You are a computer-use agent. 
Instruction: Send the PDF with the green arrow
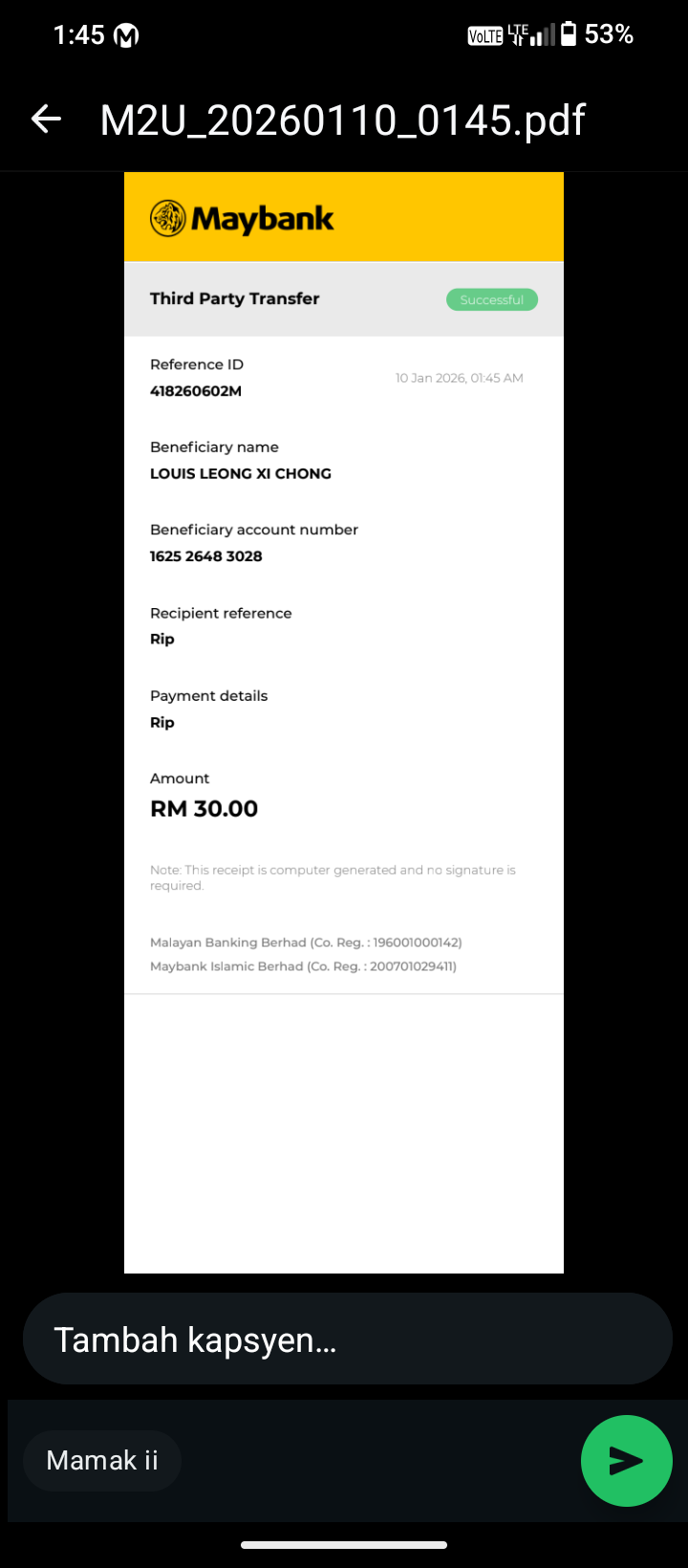click(626, 1460)
